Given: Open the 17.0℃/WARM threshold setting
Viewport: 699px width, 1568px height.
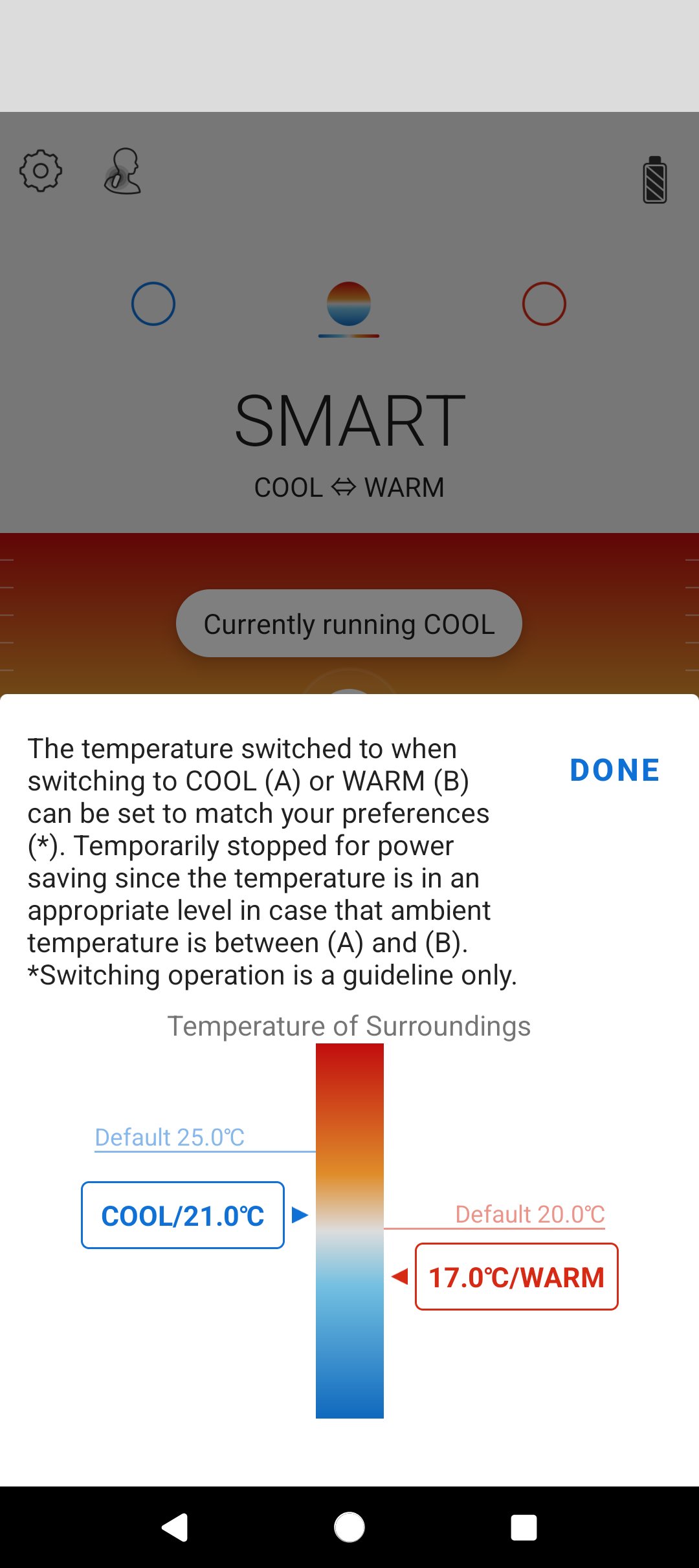Looking at the screenshot, I should 516,1277.
